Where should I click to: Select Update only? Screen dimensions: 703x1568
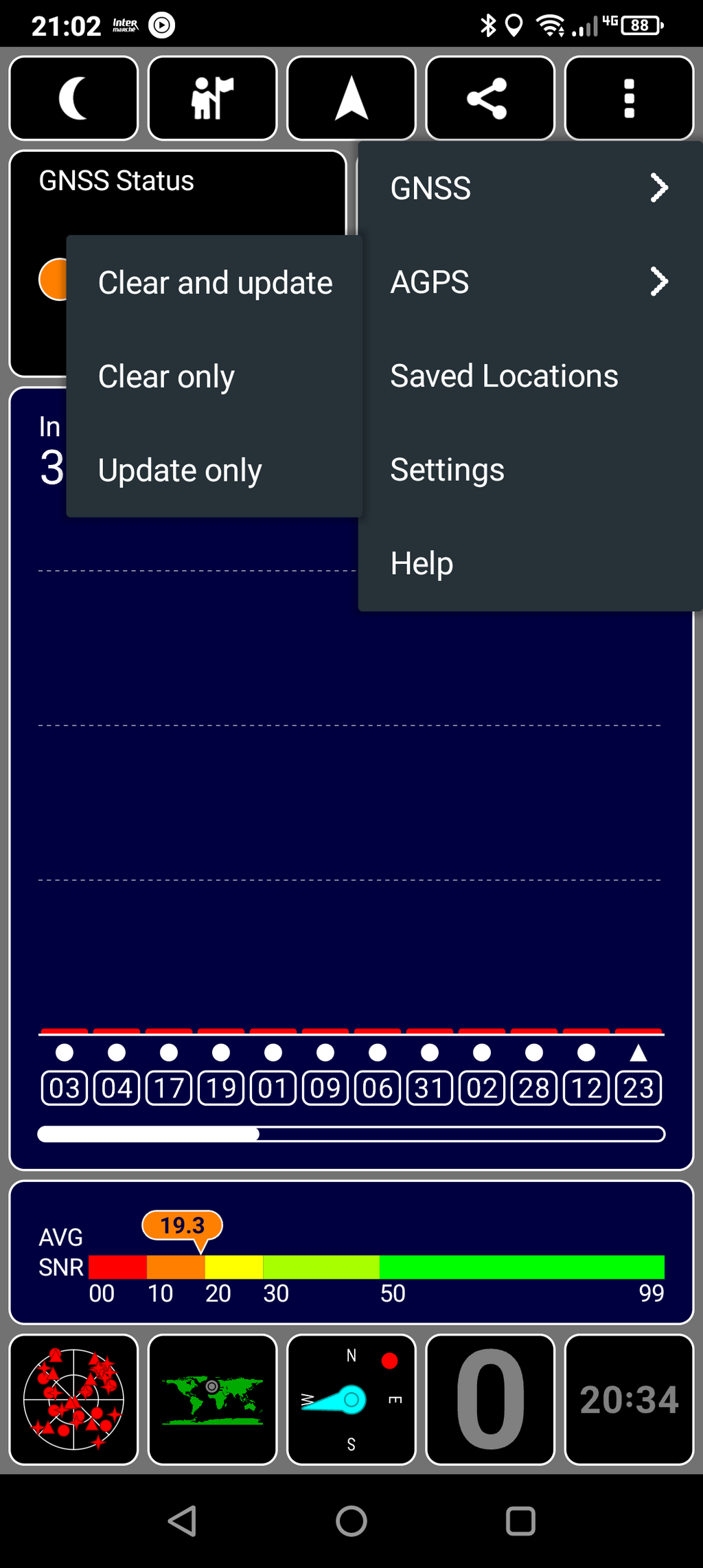click(214, 470)
